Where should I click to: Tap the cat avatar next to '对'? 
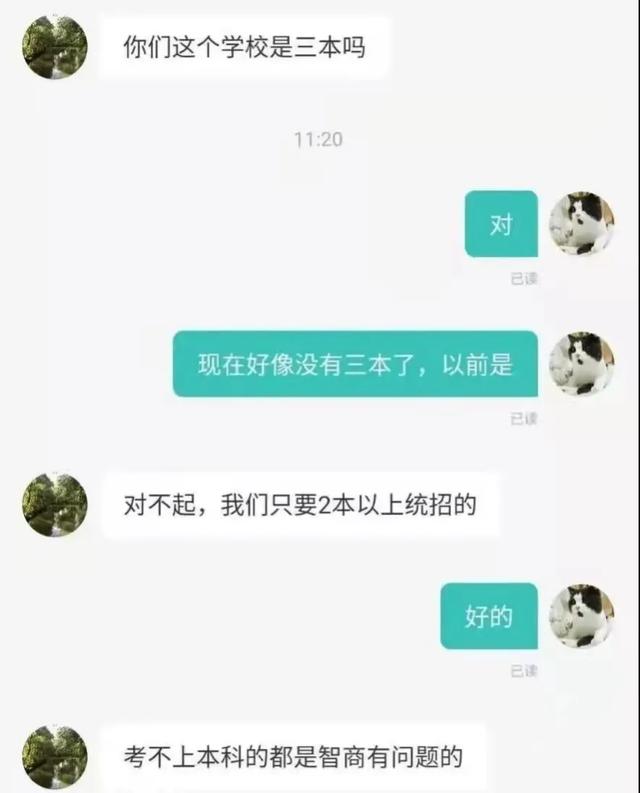click(583, 223)
